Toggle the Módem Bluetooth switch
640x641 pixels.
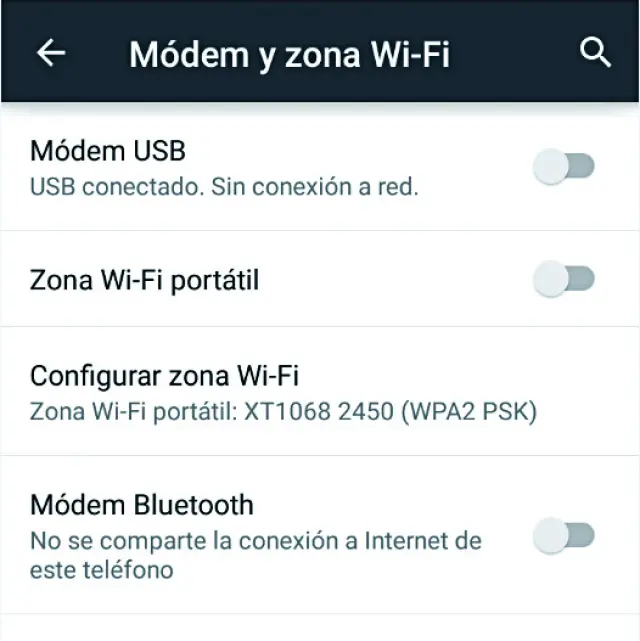point(564,536)
